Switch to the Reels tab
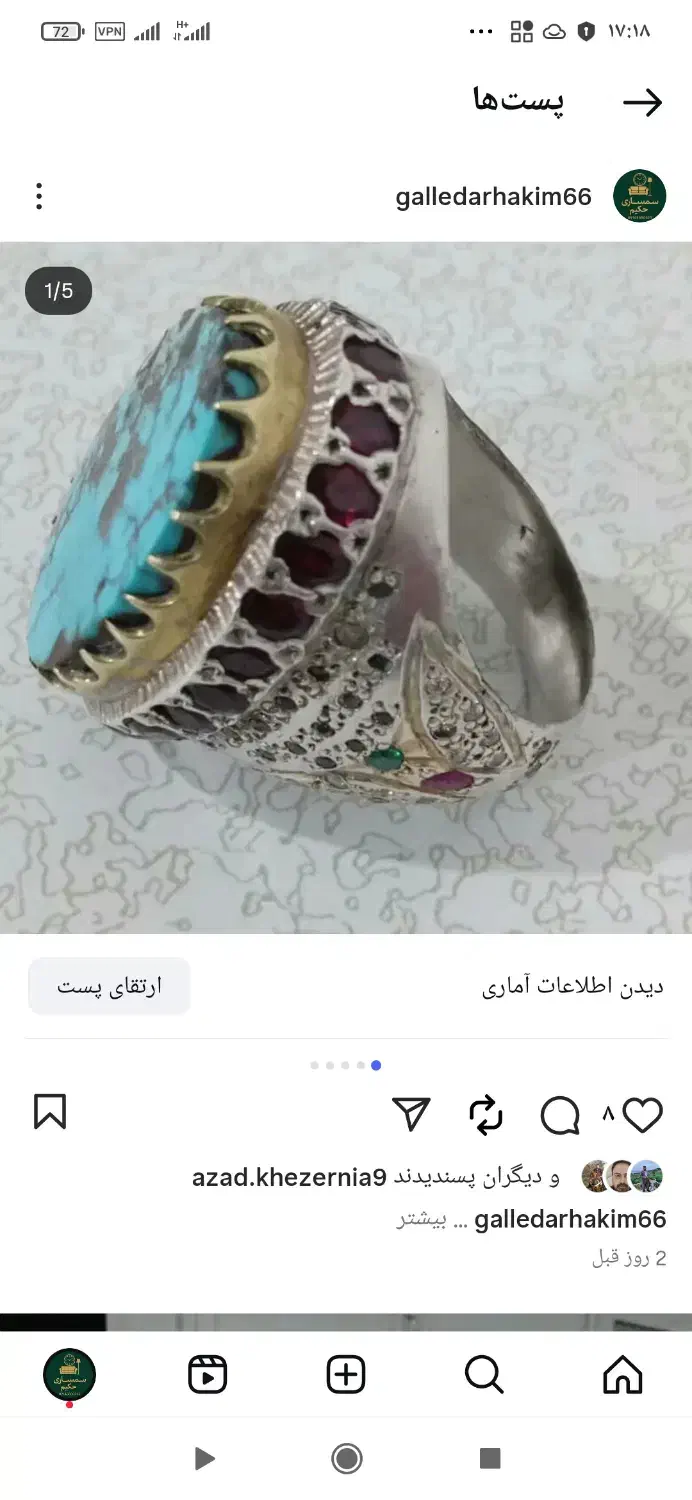Viewport: 692px width, 1500px height. [x=208, y=1375]
